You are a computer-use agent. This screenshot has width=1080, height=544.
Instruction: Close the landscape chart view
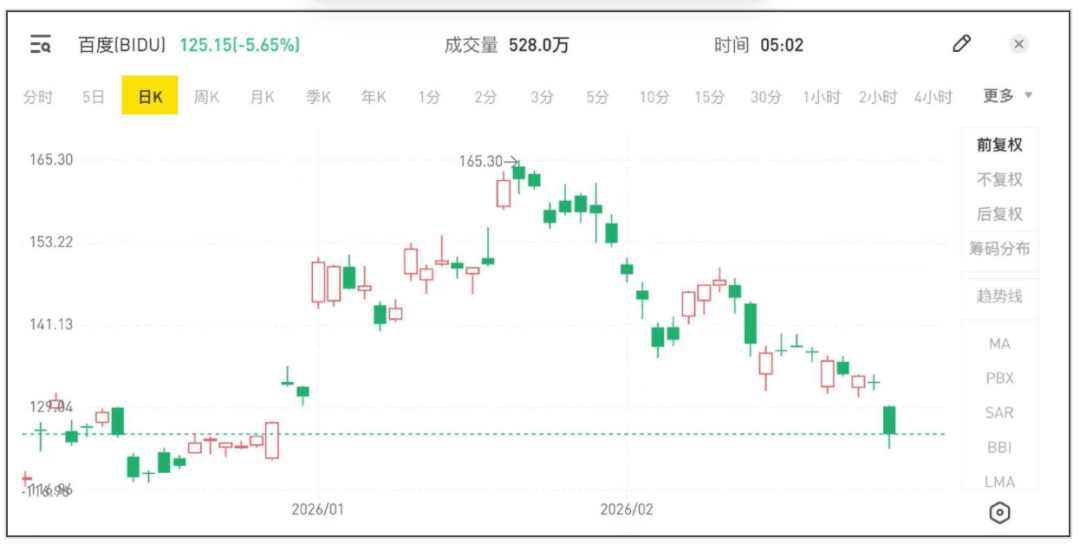pos(1018,44)
